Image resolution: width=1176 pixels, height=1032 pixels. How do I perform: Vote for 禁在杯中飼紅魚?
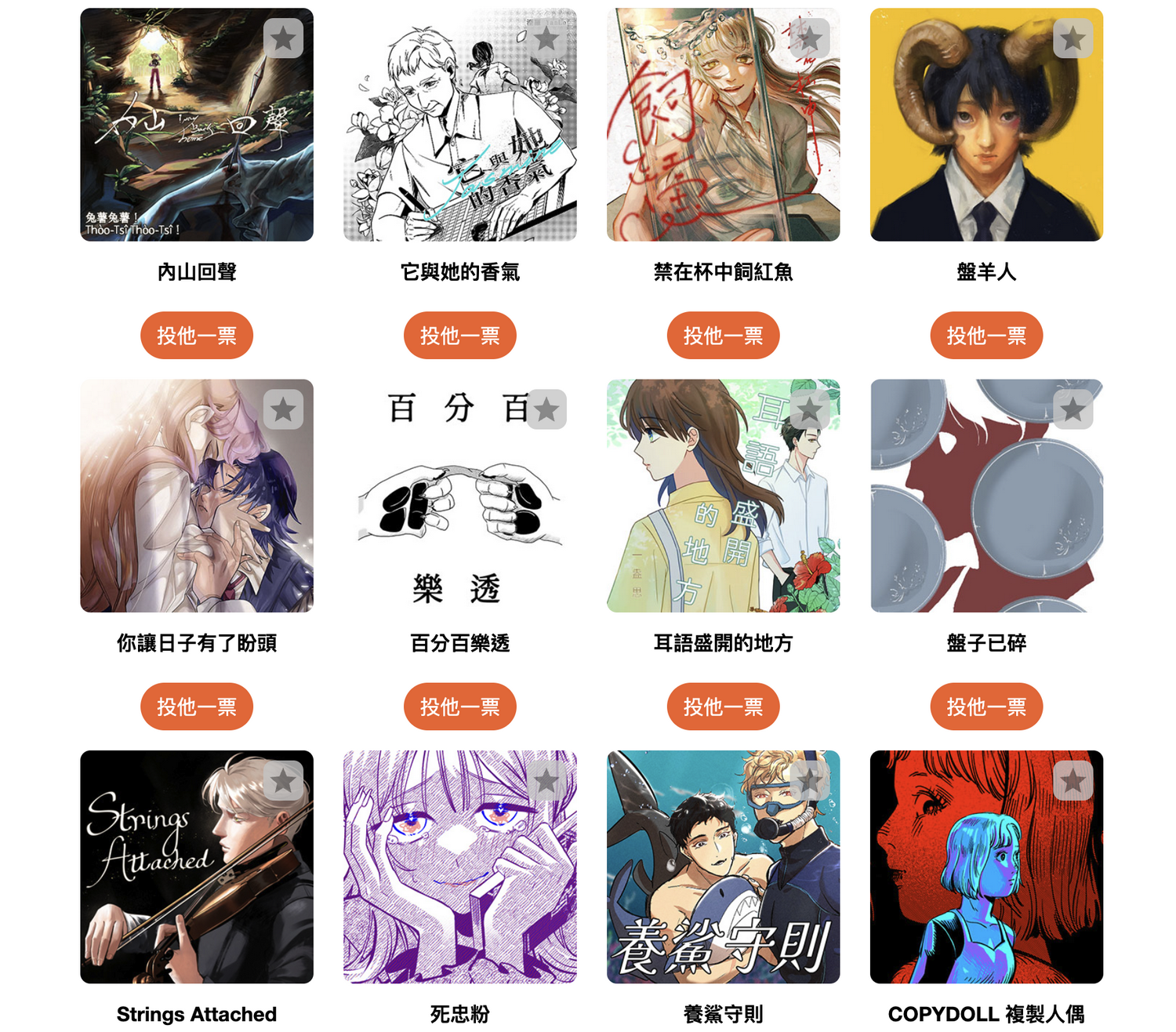[x=723, y=336]
